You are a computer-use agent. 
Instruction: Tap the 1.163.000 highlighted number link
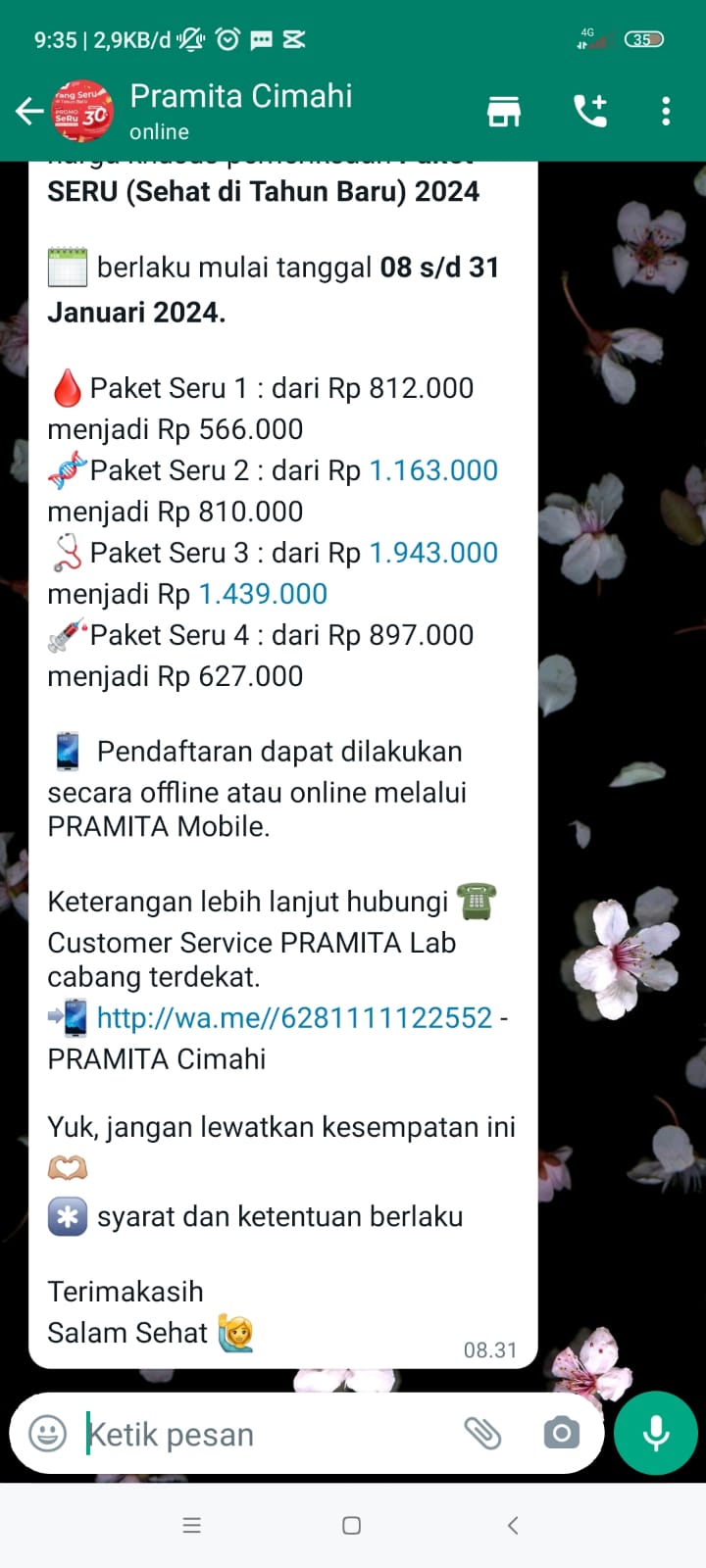[x=433, y=470]
